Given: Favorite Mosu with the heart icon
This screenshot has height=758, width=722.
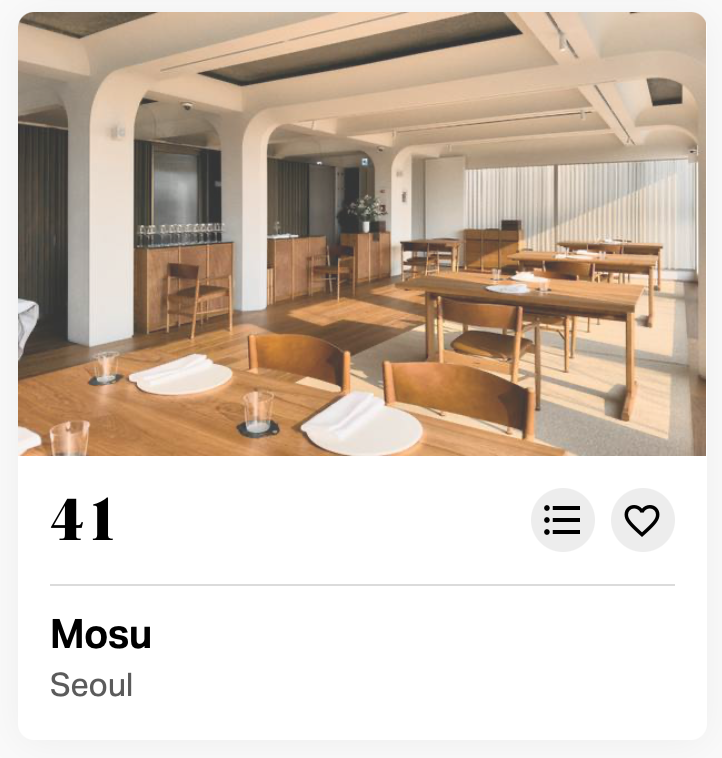Looking at the screenshot, I should [x=642, y=520].
